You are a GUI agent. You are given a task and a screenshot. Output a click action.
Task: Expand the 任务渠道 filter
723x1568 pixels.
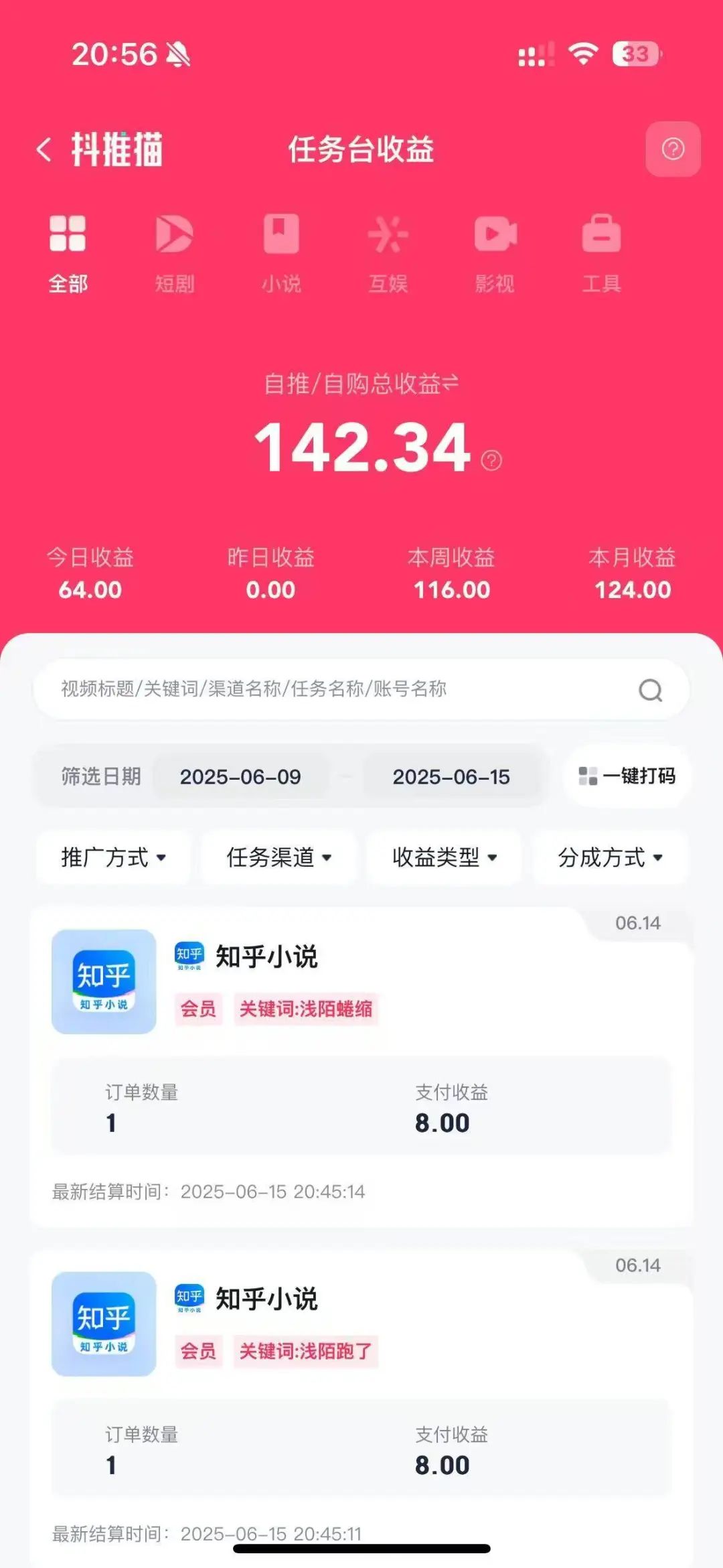coord(278,857)
